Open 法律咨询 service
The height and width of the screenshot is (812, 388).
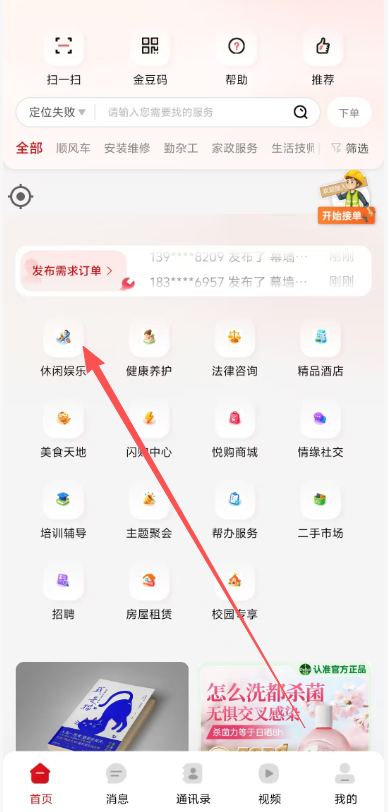click(x=235, y=348)
